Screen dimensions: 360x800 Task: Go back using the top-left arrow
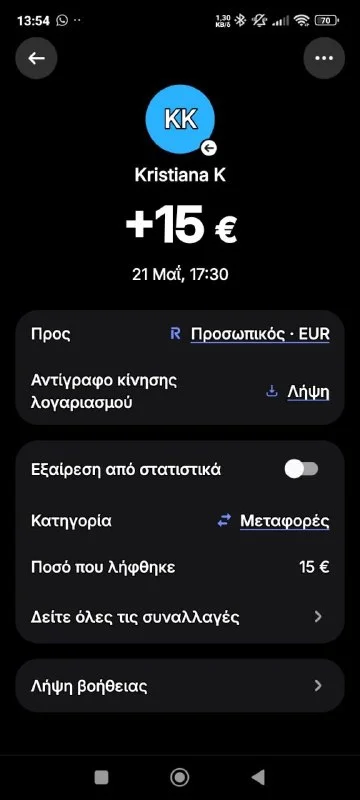[36, 58]
